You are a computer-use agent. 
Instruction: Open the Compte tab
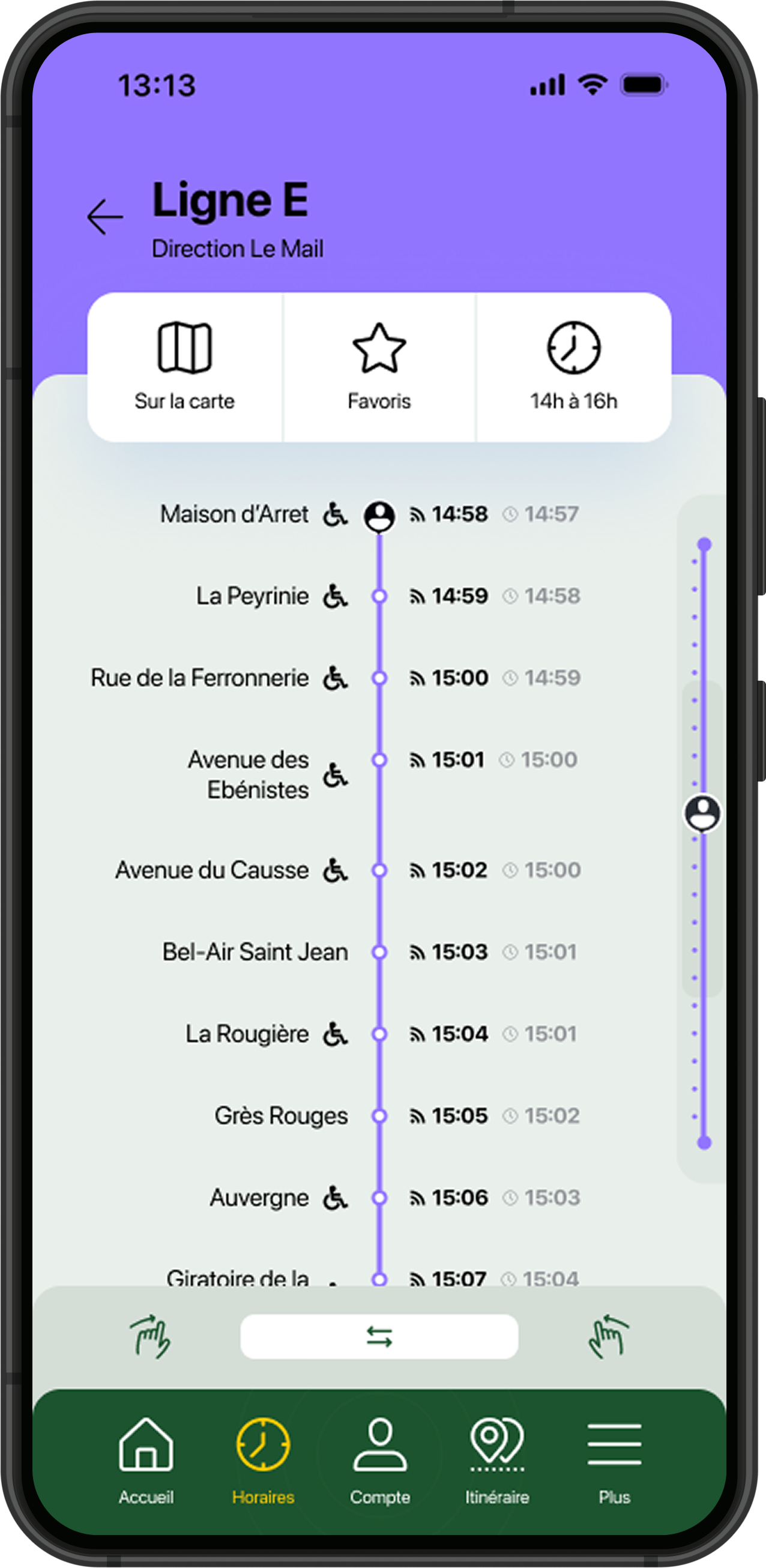tap(380, 1461)
